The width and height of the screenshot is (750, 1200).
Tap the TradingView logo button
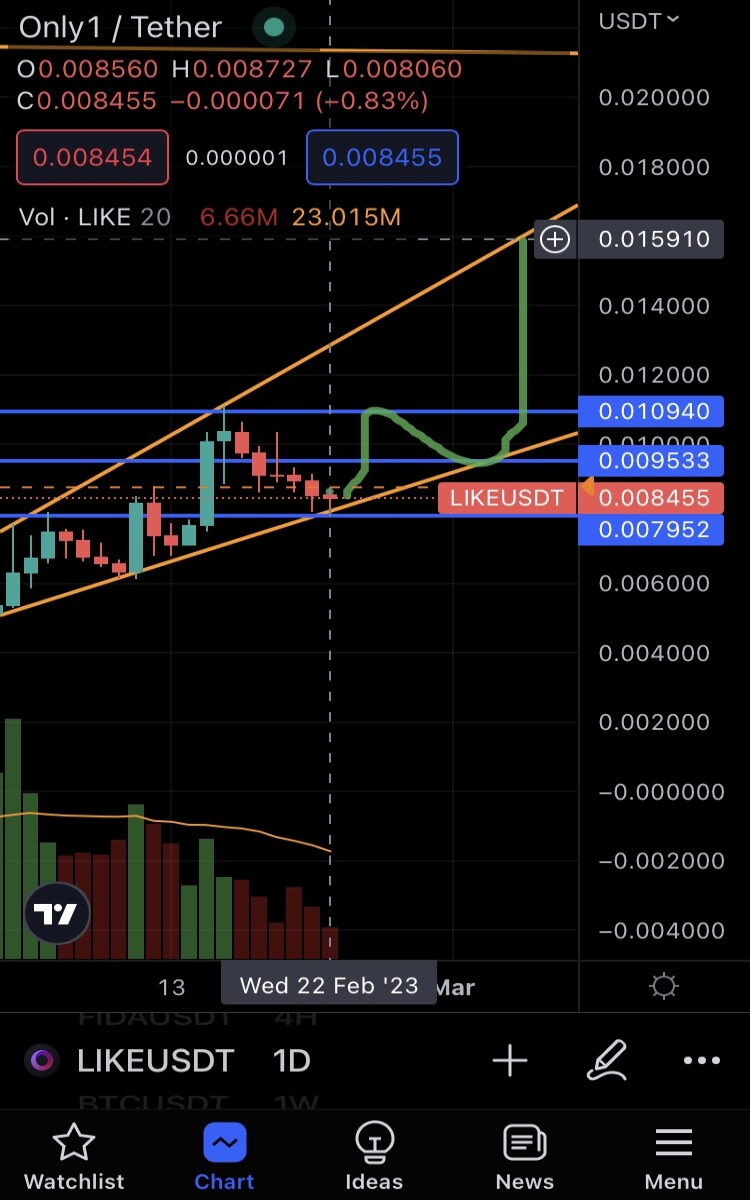(x=57, y=913)
